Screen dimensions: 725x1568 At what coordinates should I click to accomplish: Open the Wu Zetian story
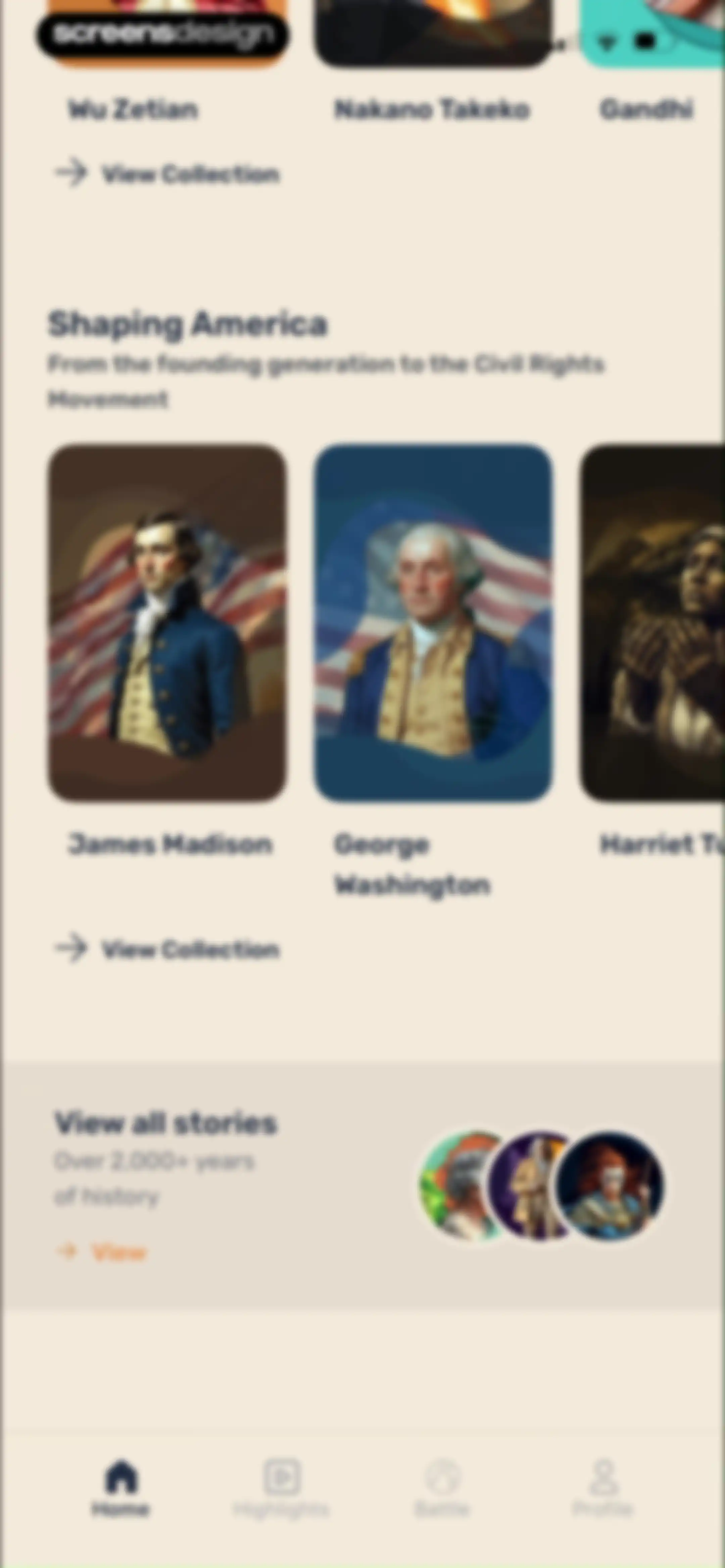(x=133, y=109)
